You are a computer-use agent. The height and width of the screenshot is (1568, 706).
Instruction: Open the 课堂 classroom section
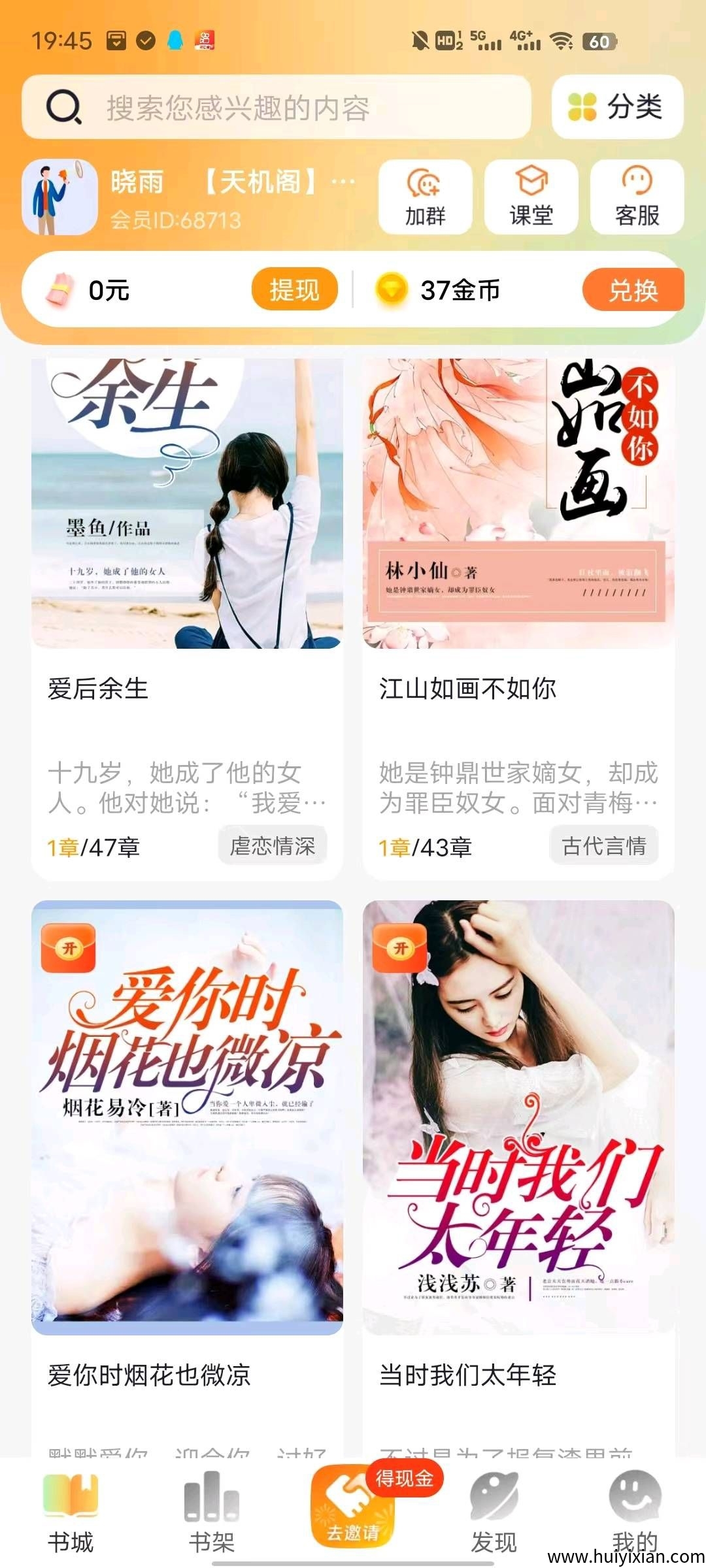[x=531, y=197]
